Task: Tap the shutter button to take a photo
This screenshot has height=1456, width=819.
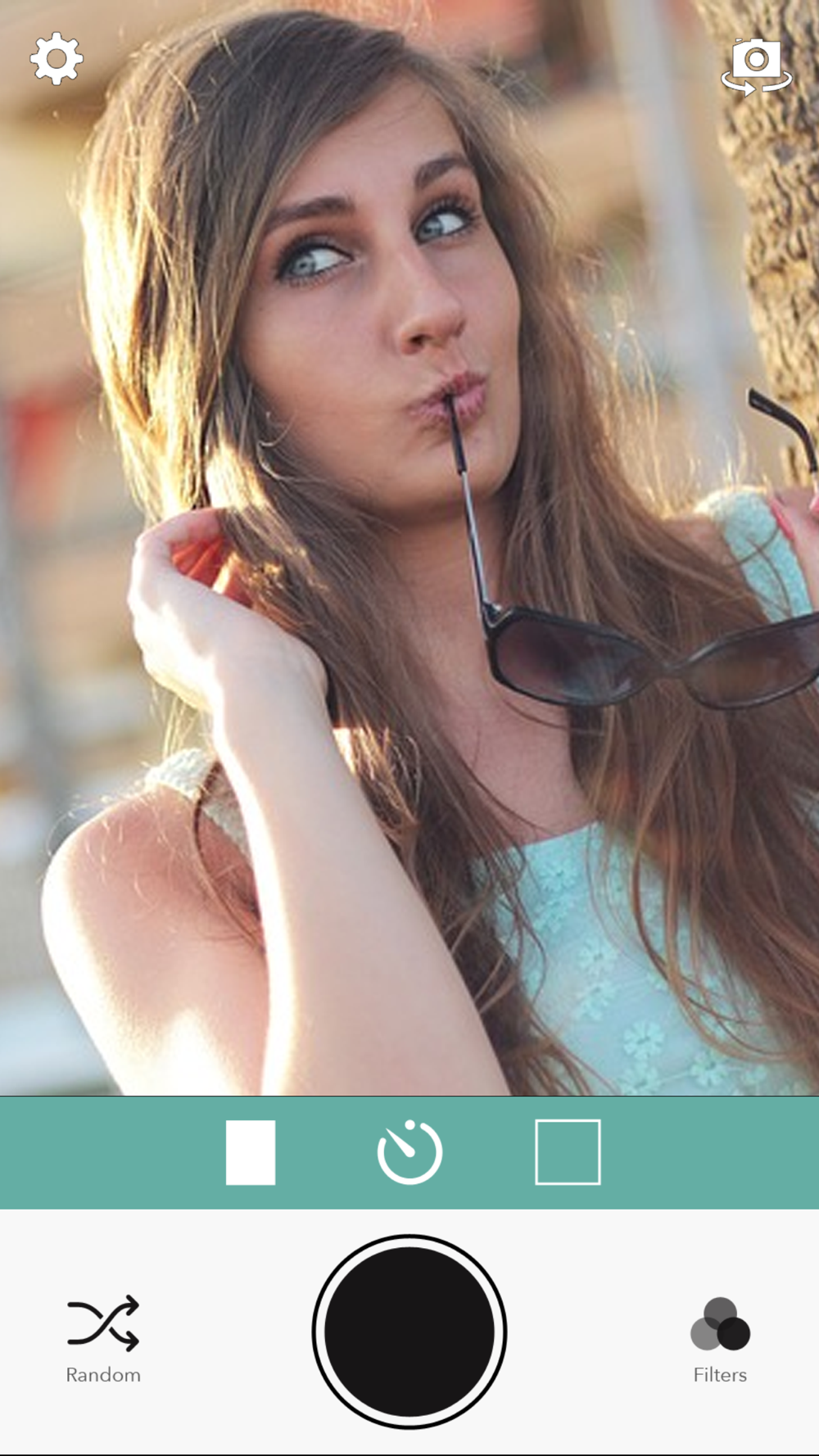Action: [409, 1332]
